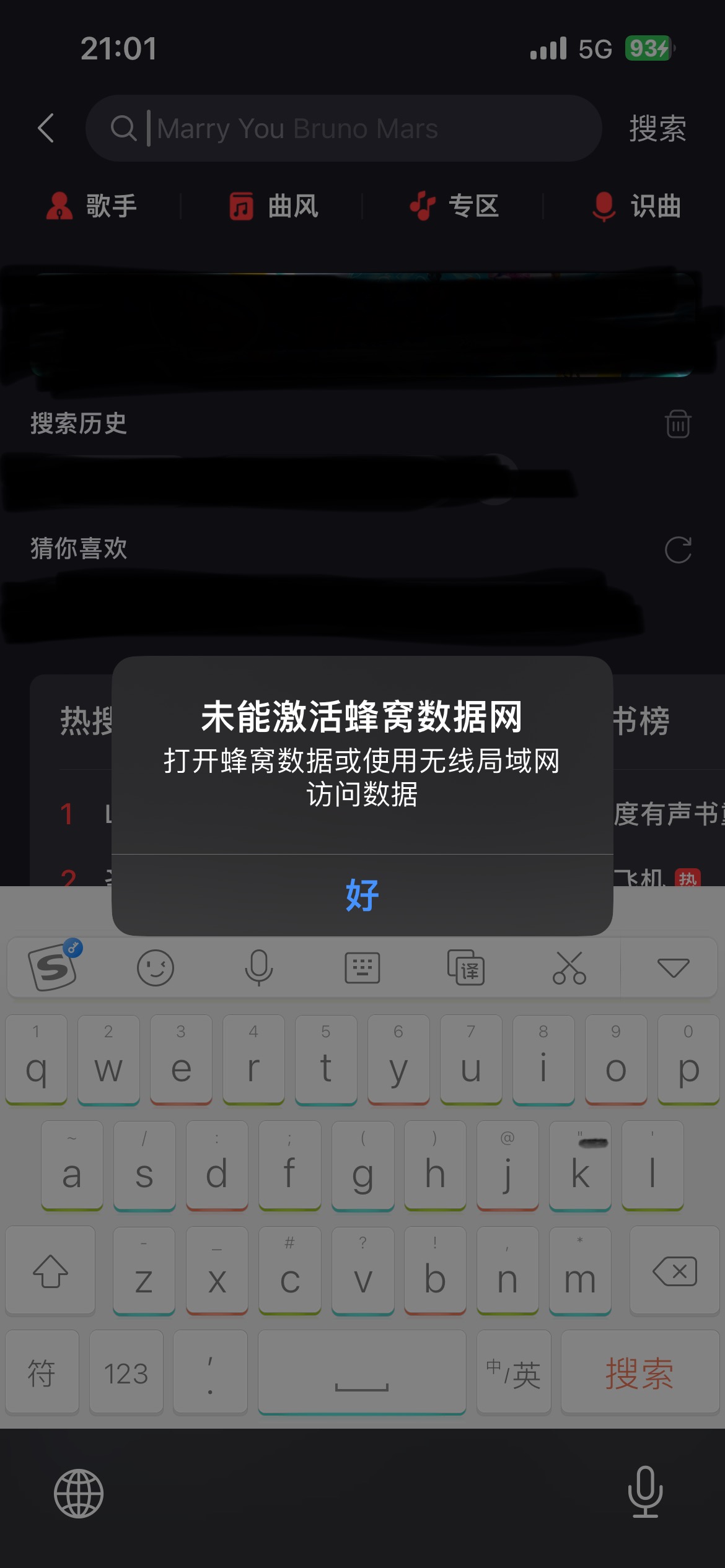
Task: Collapse the keyboard with the down arrow
Action: (673, 967)
